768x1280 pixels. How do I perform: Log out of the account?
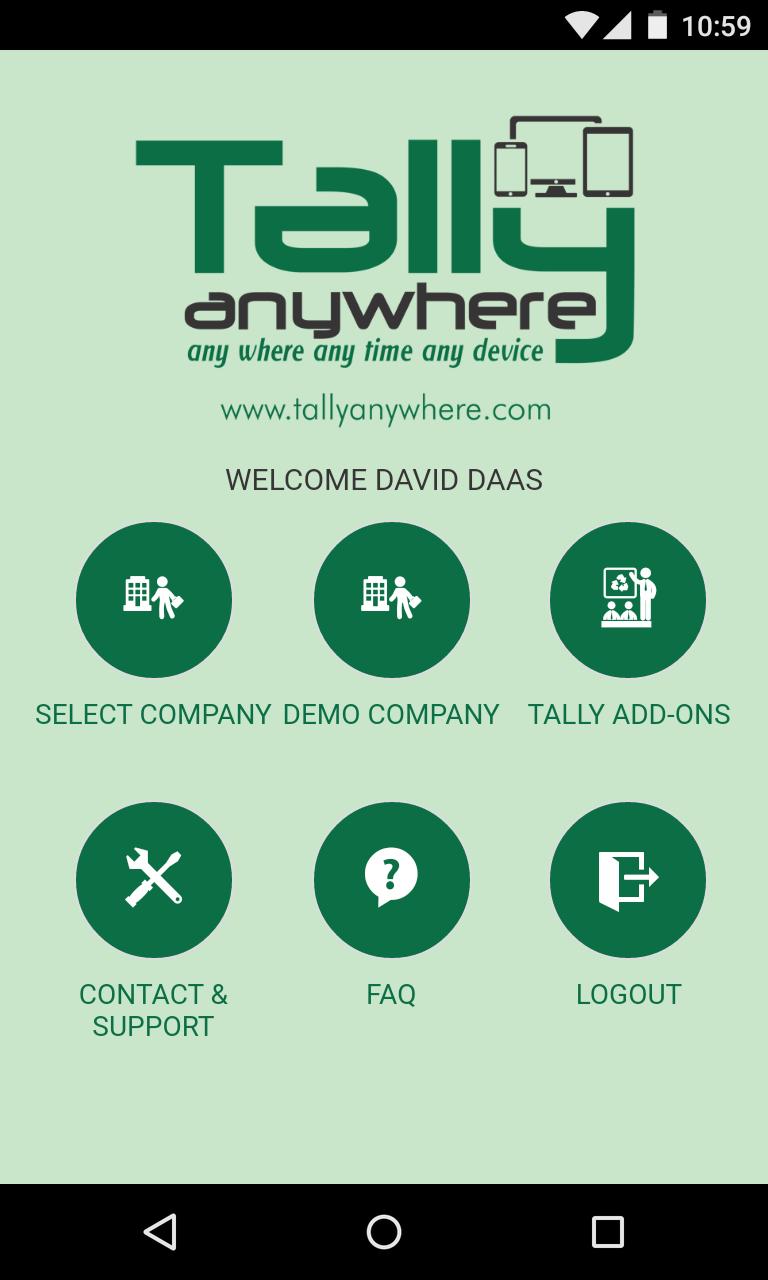point(628,880)
